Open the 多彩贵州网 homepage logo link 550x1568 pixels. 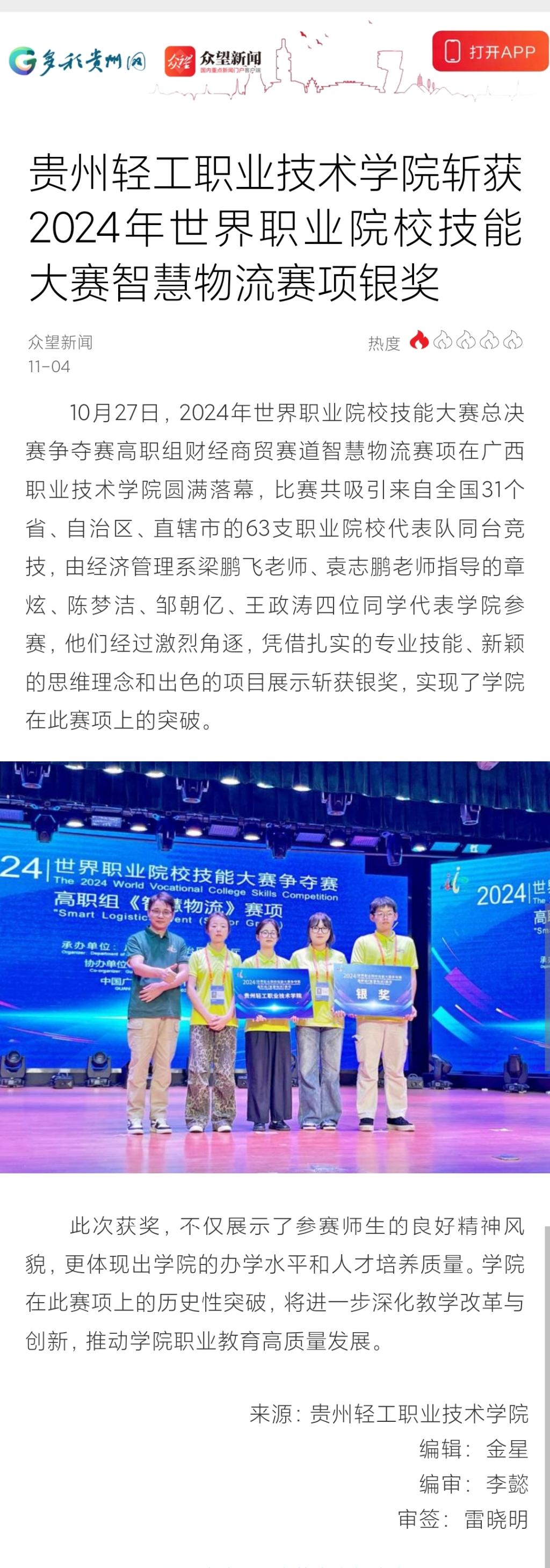point(77,61)
